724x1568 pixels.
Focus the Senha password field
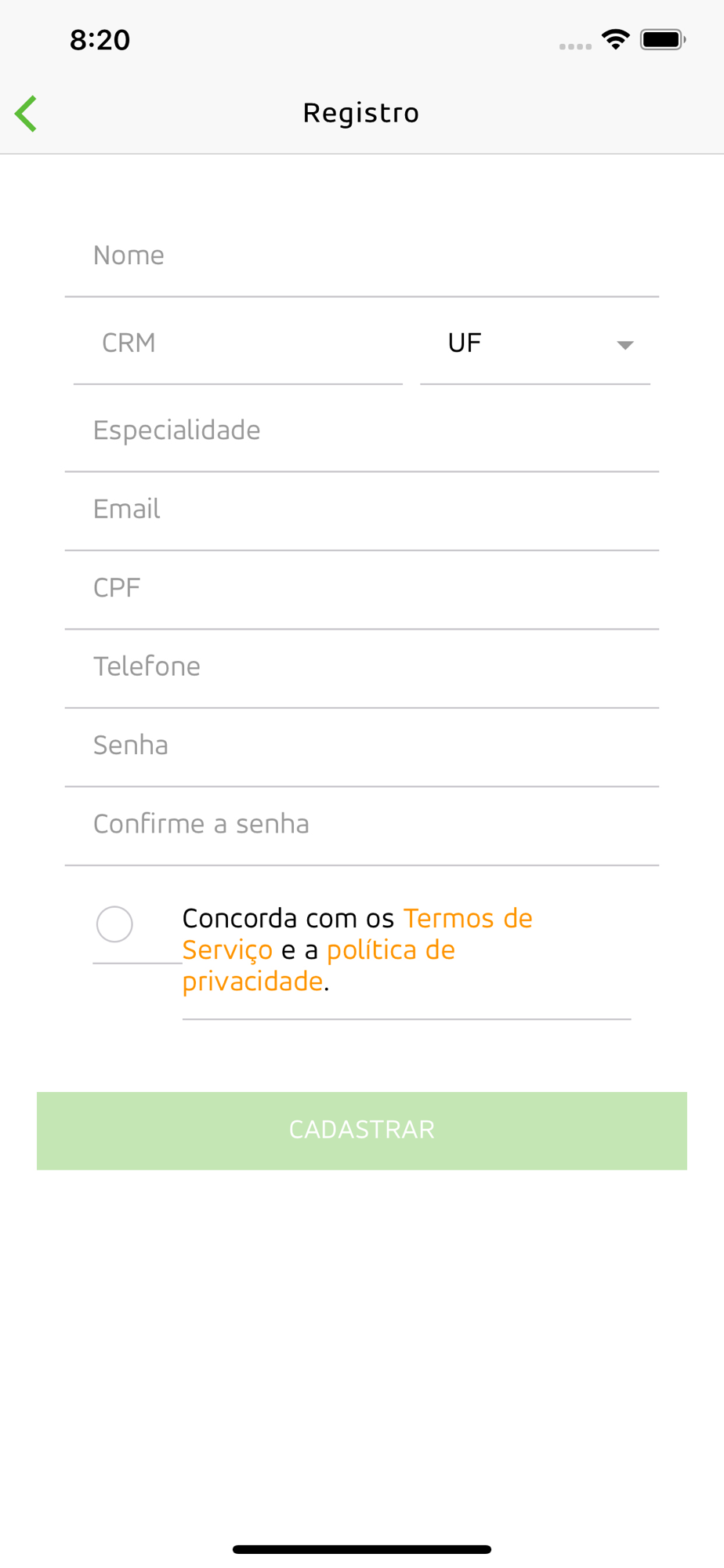pos(362,746)
